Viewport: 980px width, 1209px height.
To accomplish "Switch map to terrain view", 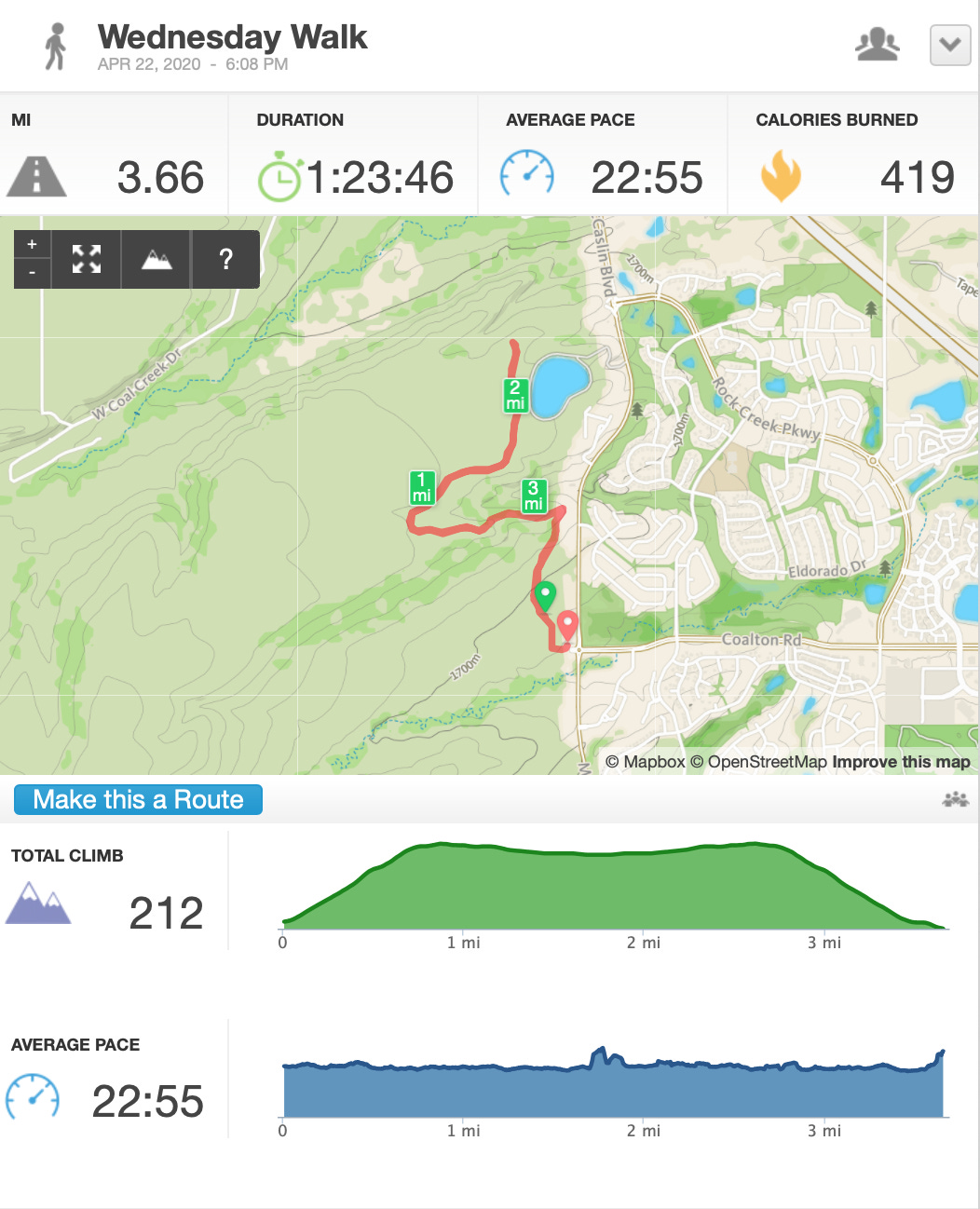I will (157, 259).
